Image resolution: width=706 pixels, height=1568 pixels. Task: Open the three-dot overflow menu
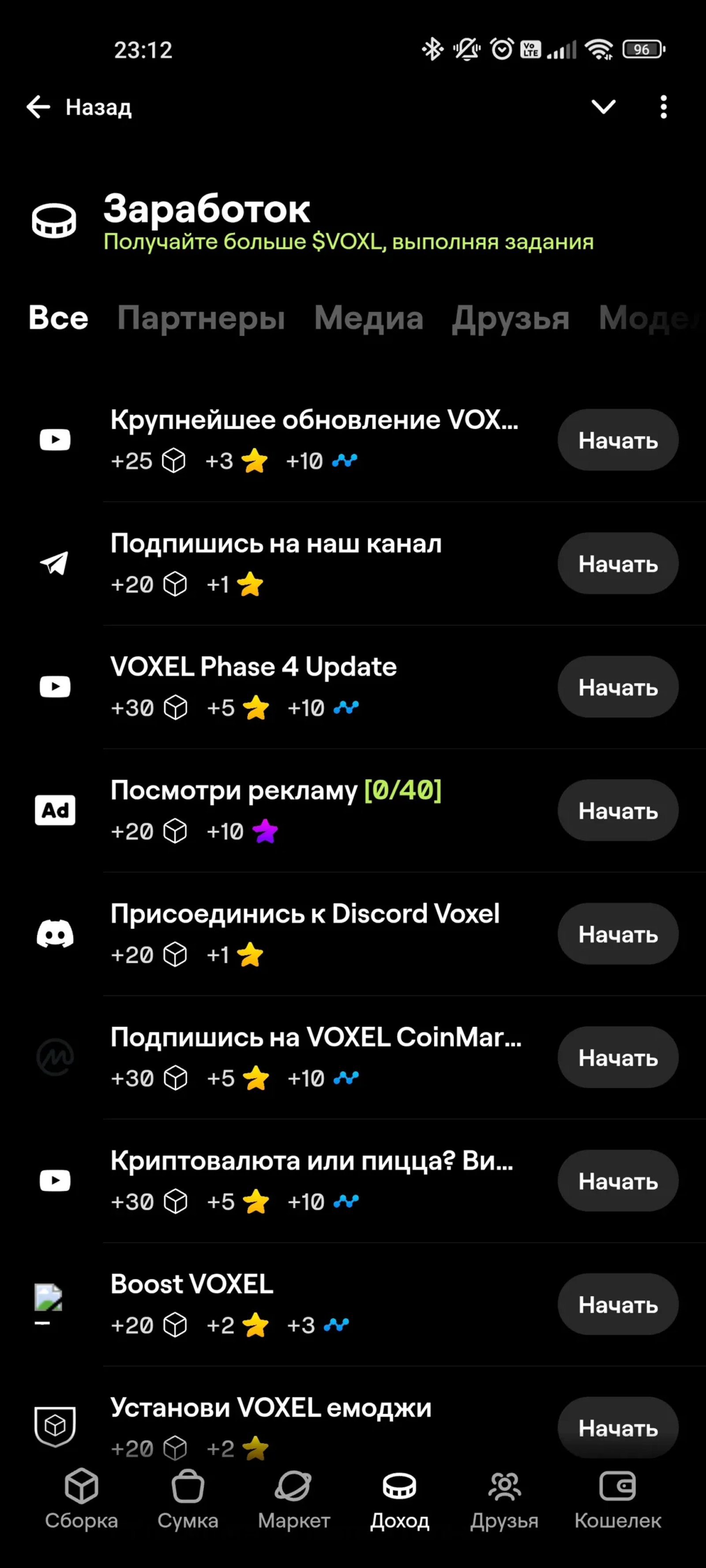tap(663, 107)
